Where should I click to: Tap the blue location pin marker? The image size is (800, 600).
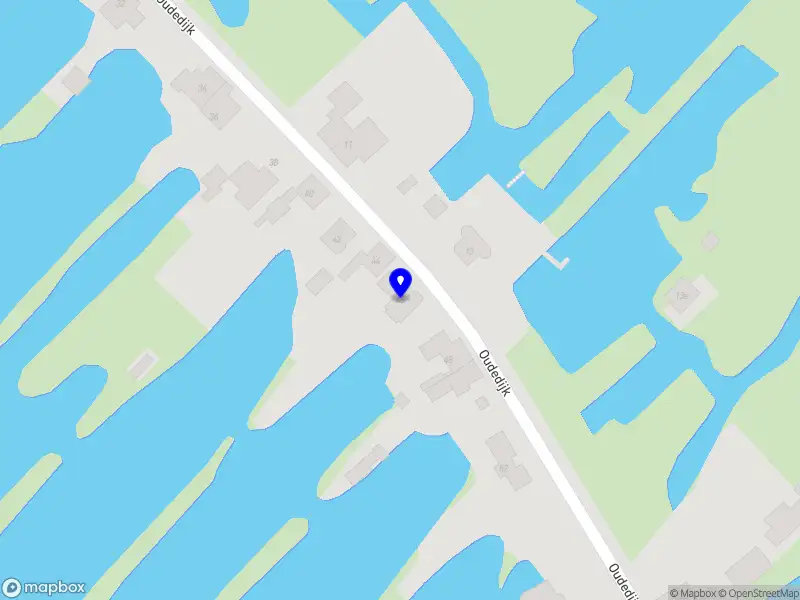[x=401, y=282]
